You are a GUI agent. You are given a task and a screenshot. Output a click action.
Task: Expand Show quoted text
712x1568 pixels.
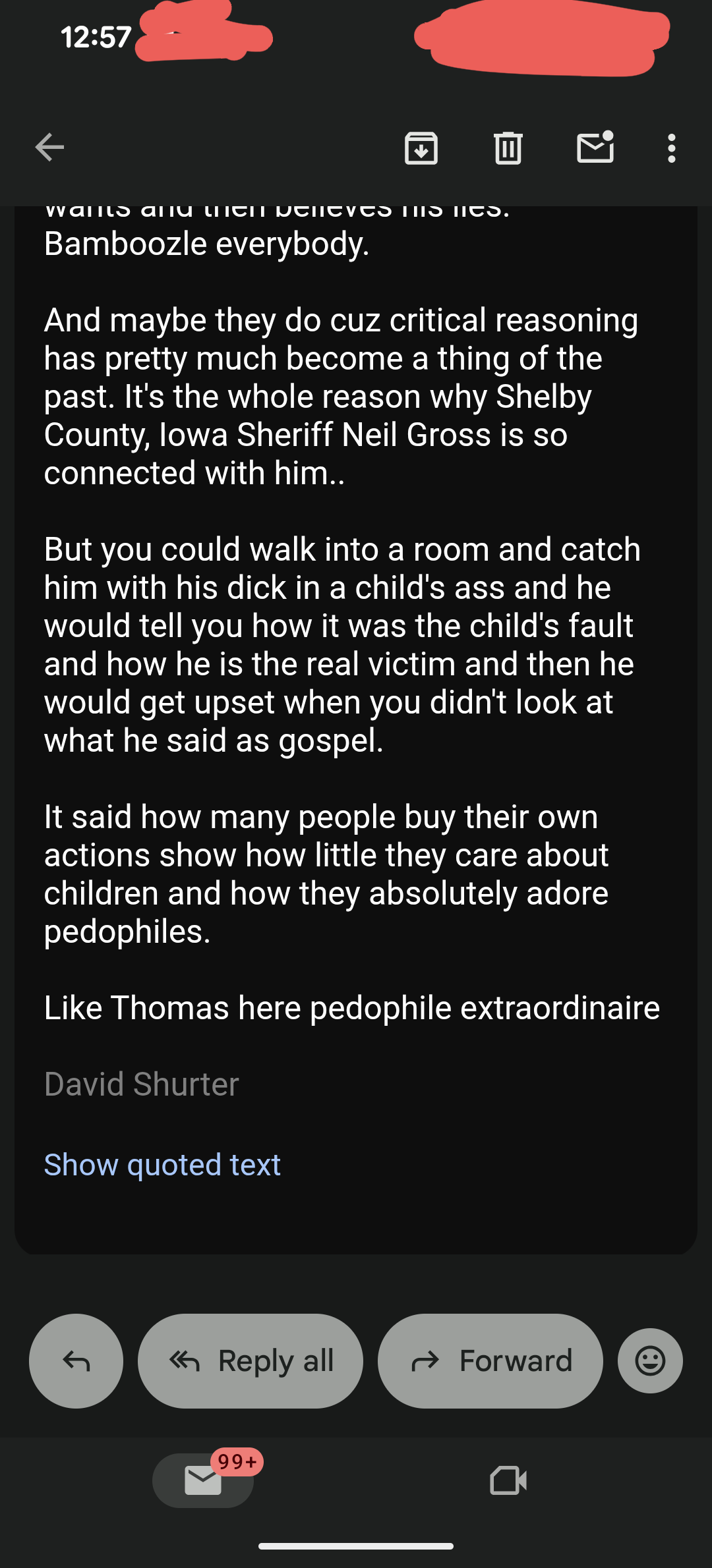pos(162,1164)
